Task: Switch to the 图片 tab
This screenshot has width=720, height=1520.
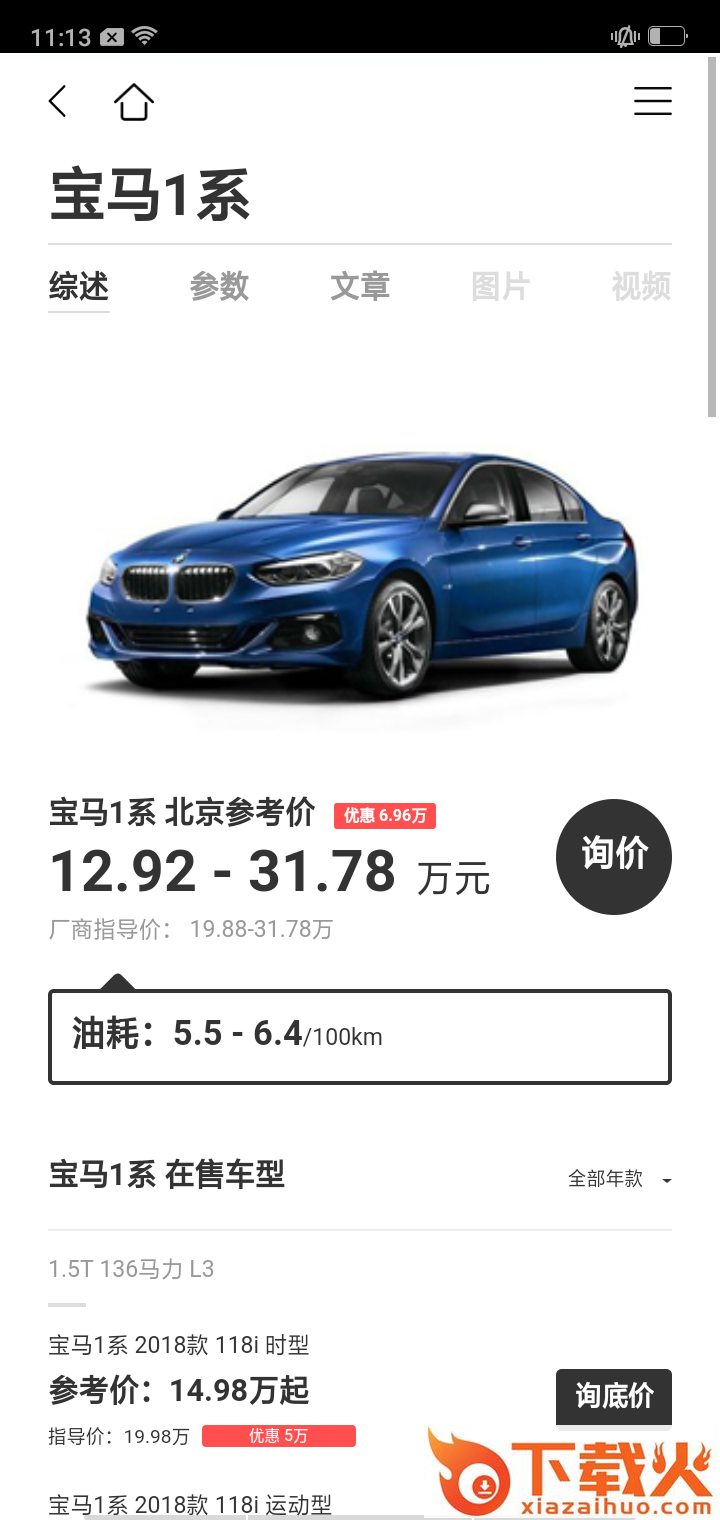Action: 500,287
